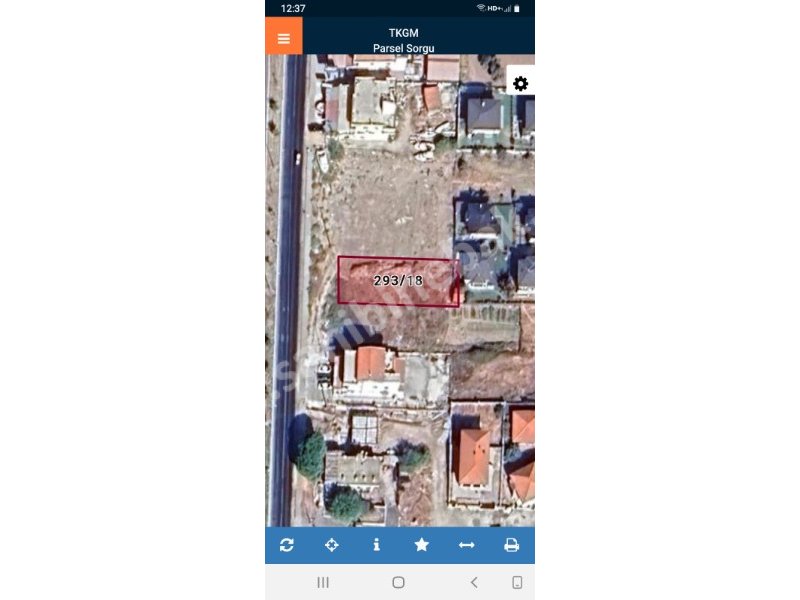Center map with the crosshair locate icon
800x600 pixels.
332,545
